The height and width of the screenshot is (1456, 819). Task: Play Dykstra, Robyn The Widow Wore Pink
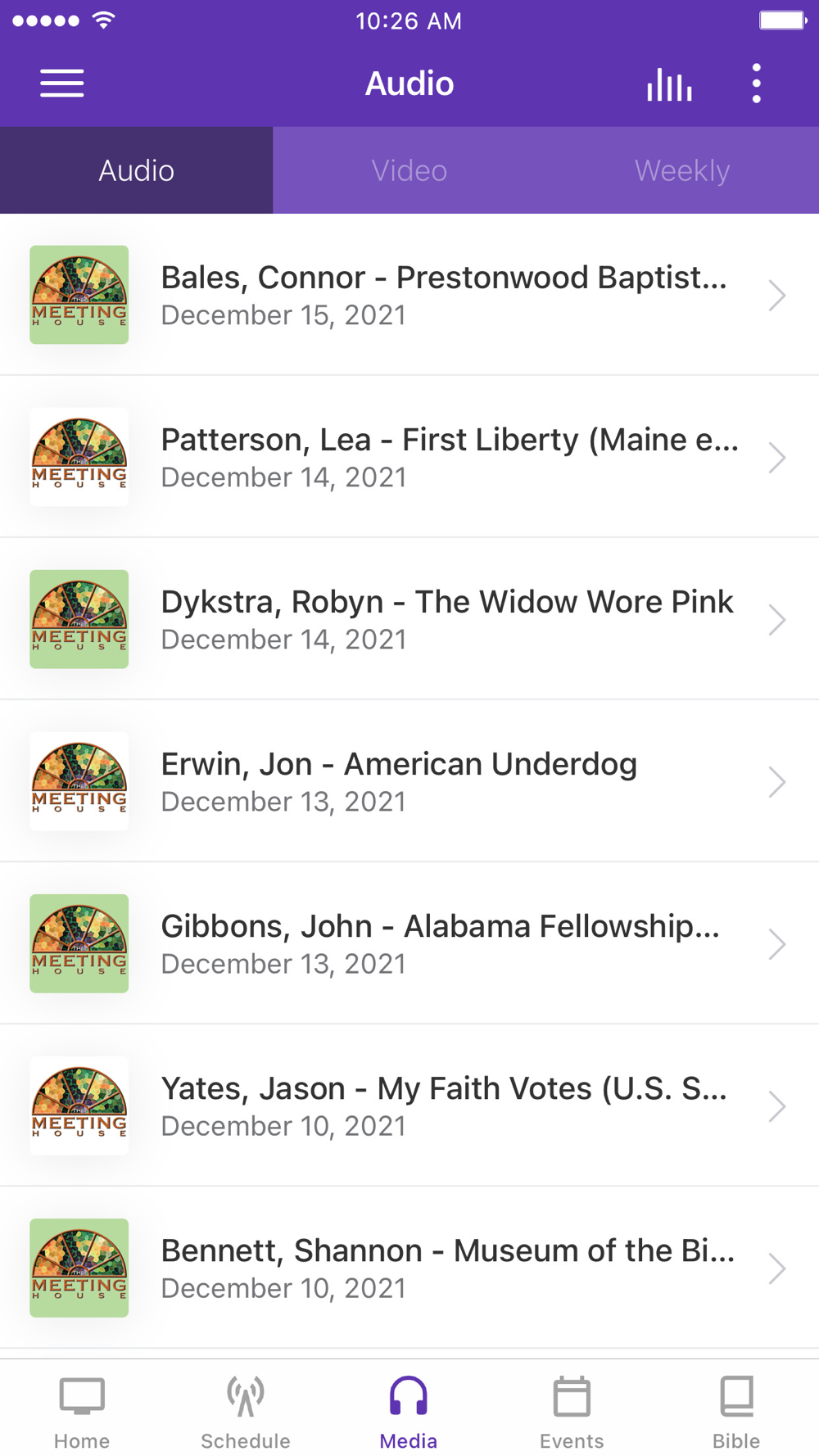coord(409,619)
